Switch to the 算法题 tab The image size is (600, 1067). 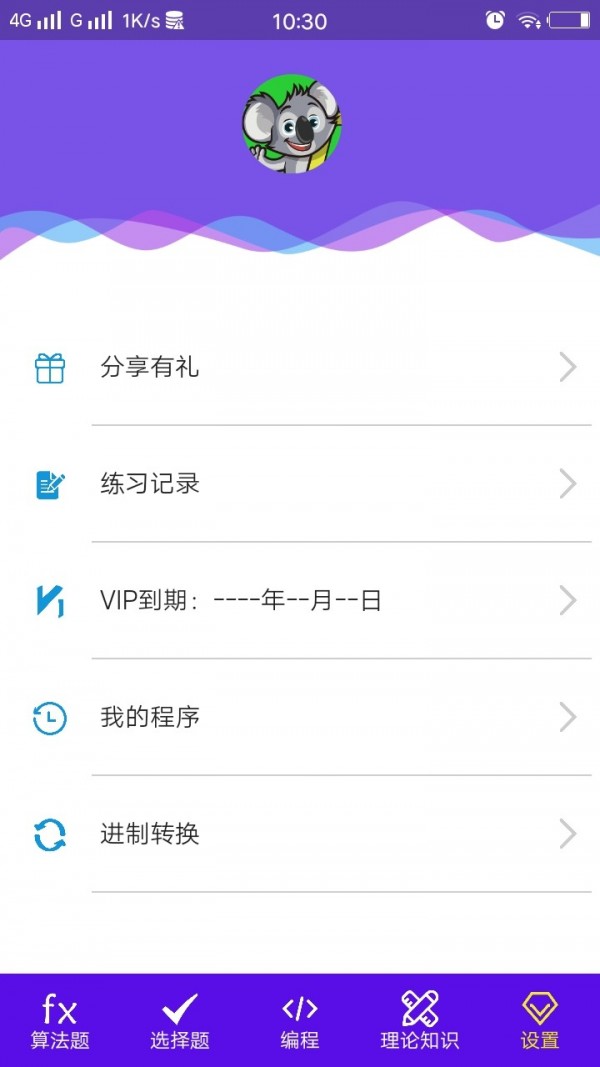tap(60, 1021)
